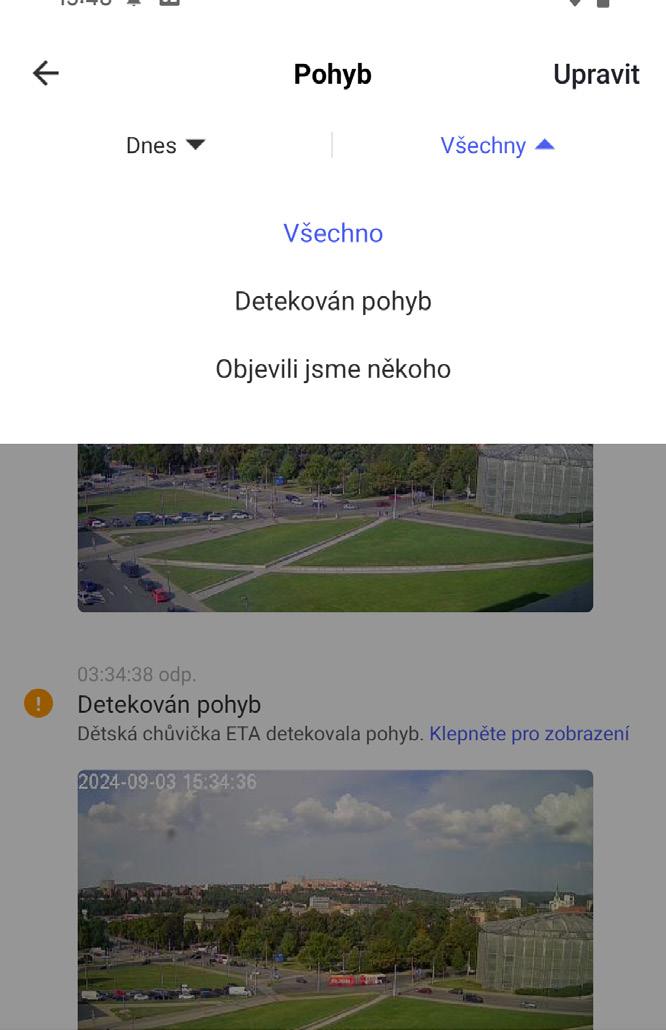The height and width of the screenshot is (1030, 666).
Task: Collapse the Všechny filter dropdown
Action: point(497,145)
